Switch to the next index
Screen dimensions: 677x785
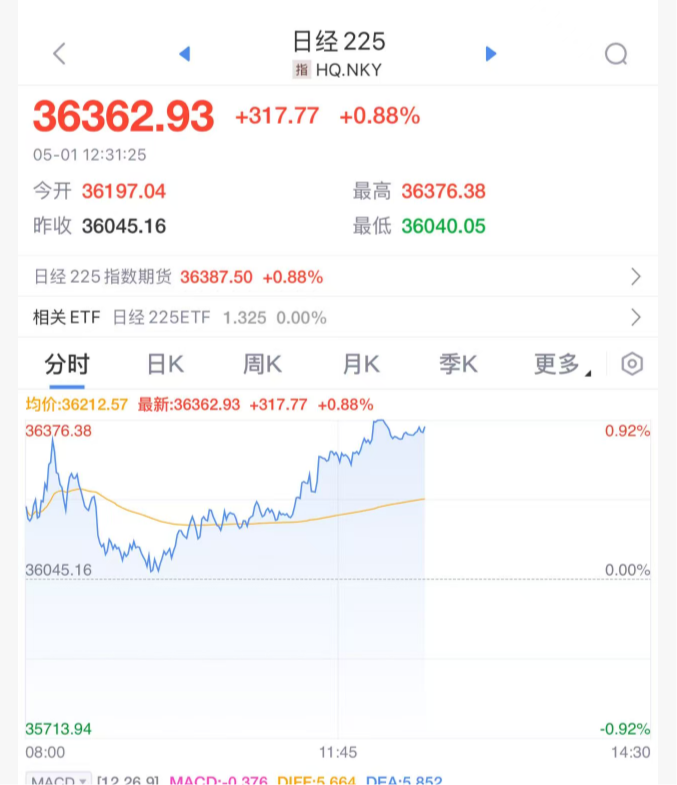pyautogui.click(x=491, y=54)
